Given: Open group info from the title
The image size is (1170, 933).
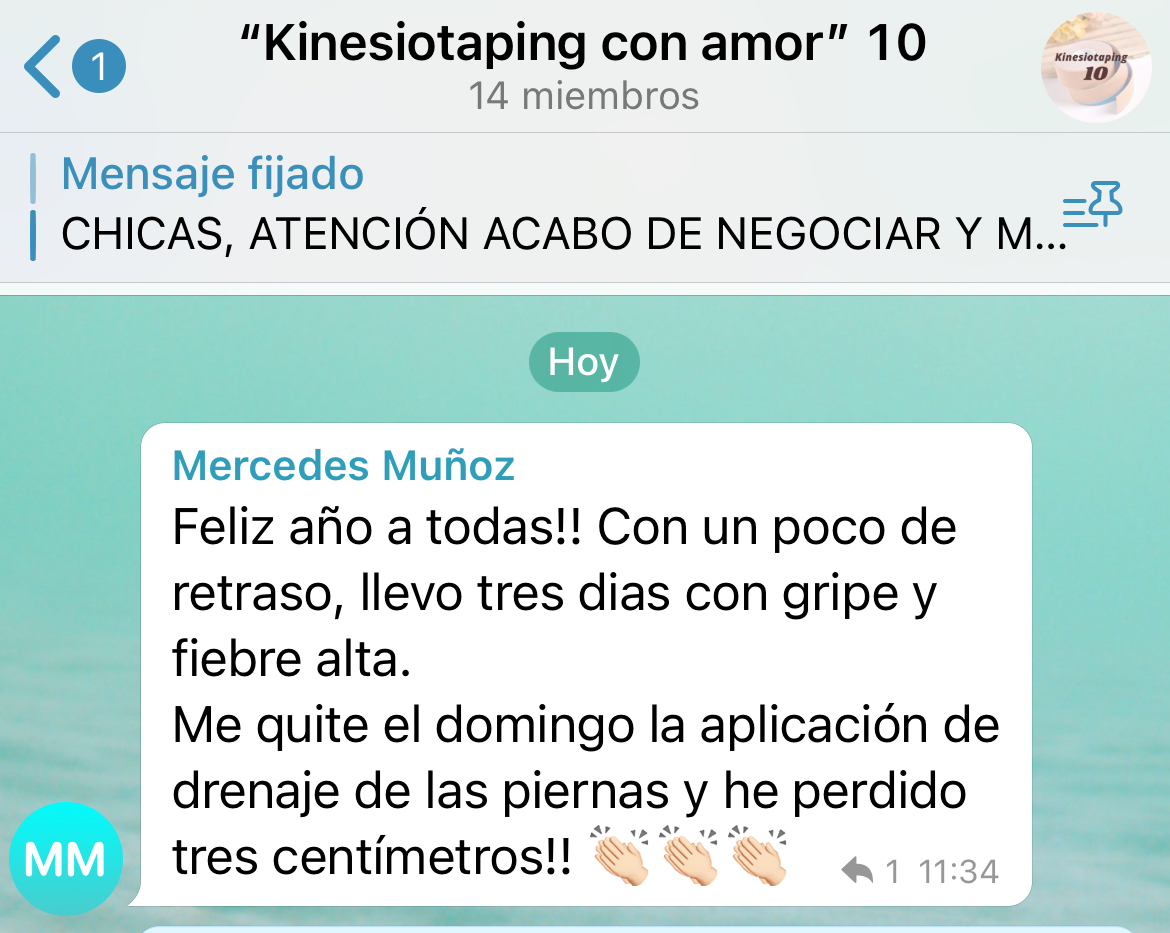Looking at the screenshot, I should coord(584,45).
